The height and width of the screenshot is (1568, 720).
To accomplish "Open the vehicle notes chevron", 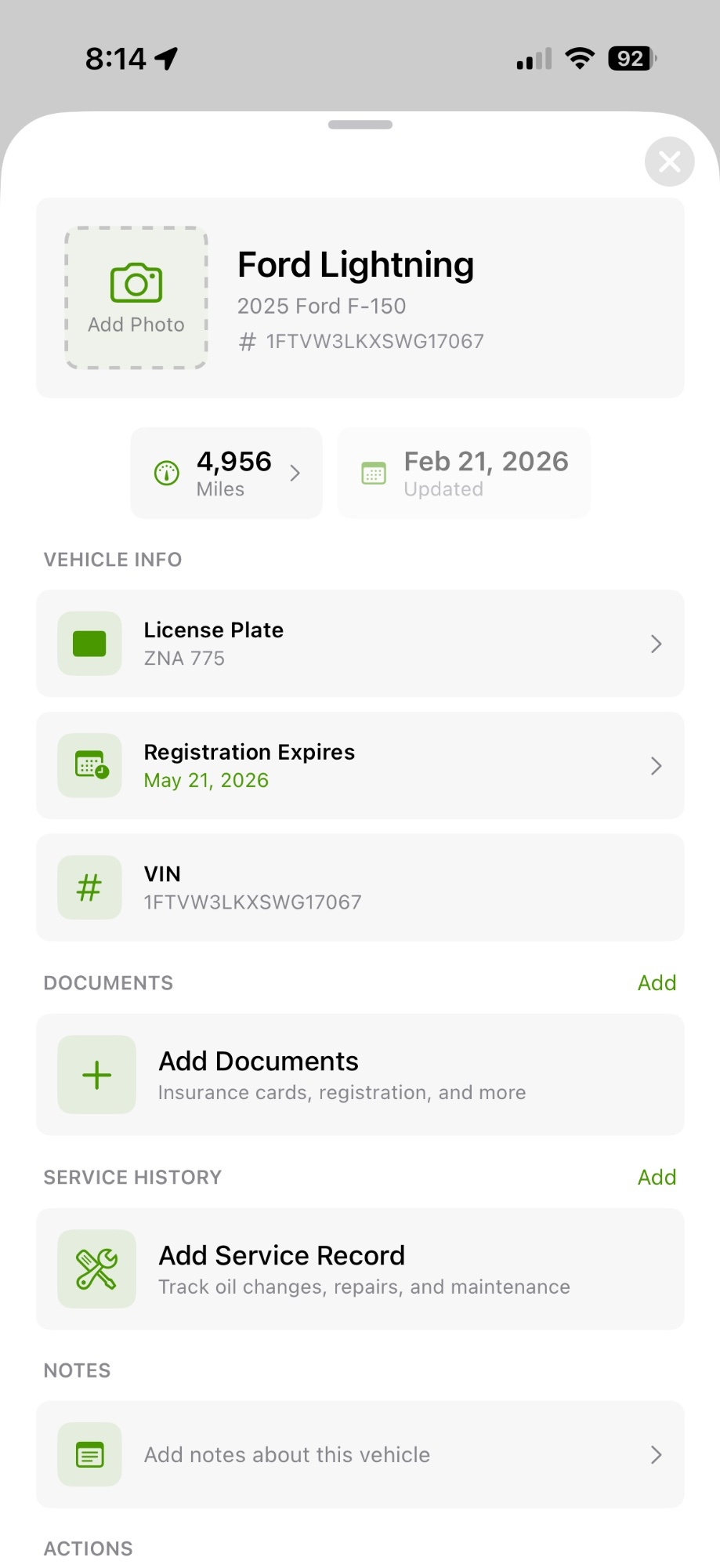I will click(x=656, y=1454).
